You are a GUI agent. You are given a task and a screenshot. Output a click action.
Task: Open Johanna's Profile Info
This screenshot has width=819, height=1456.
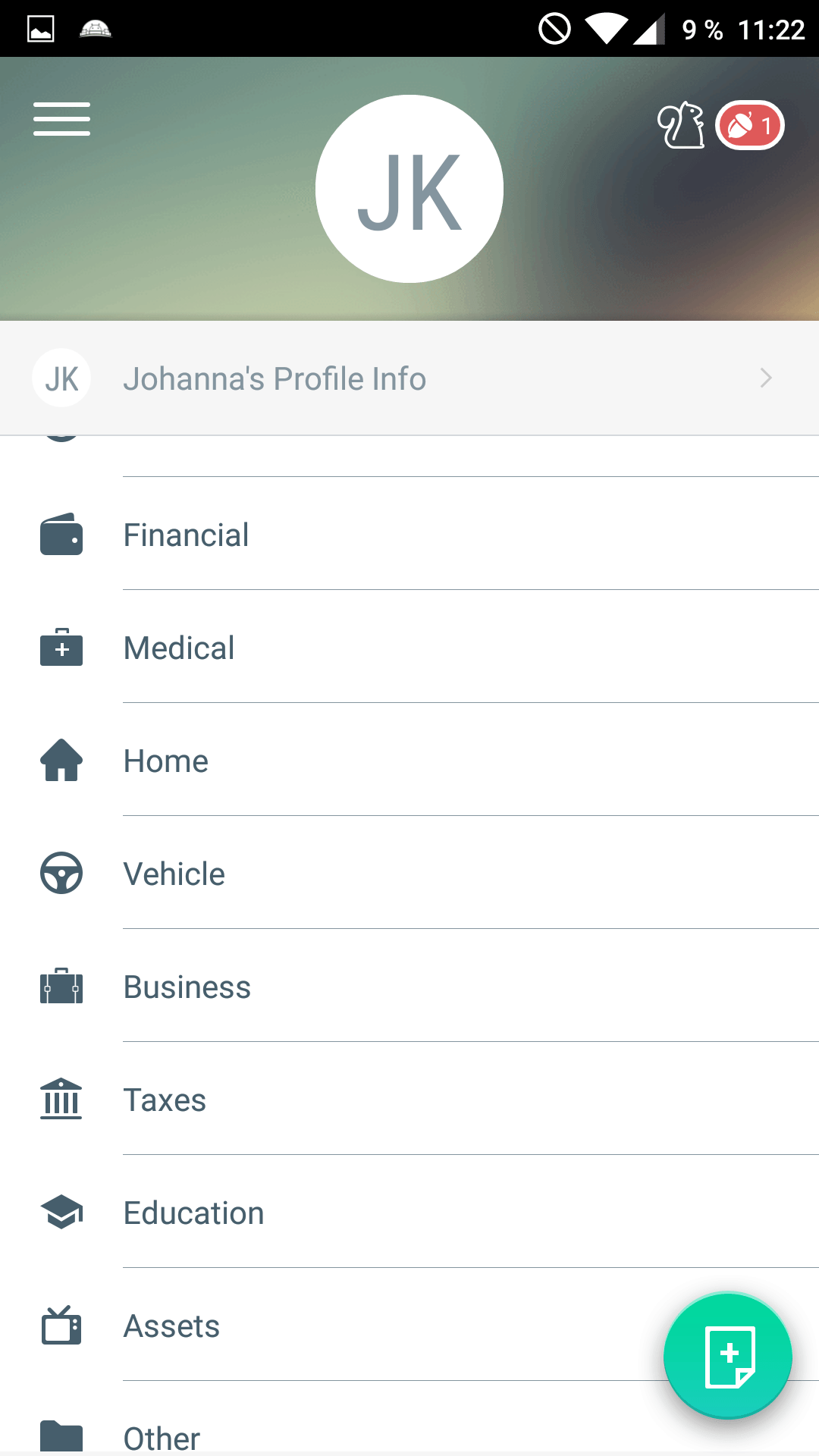click(409, 378)
